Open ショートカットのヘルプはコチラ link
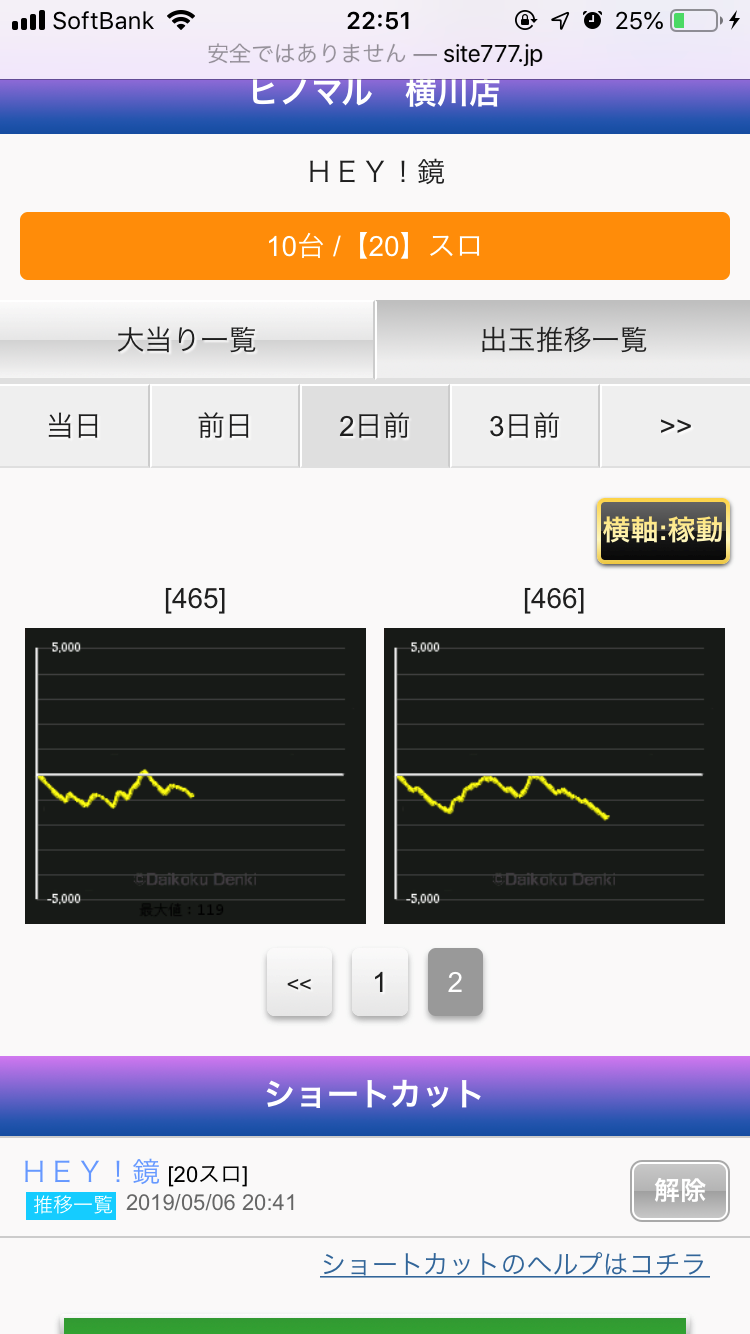The image size is (750, 1334). (515, 1264)
